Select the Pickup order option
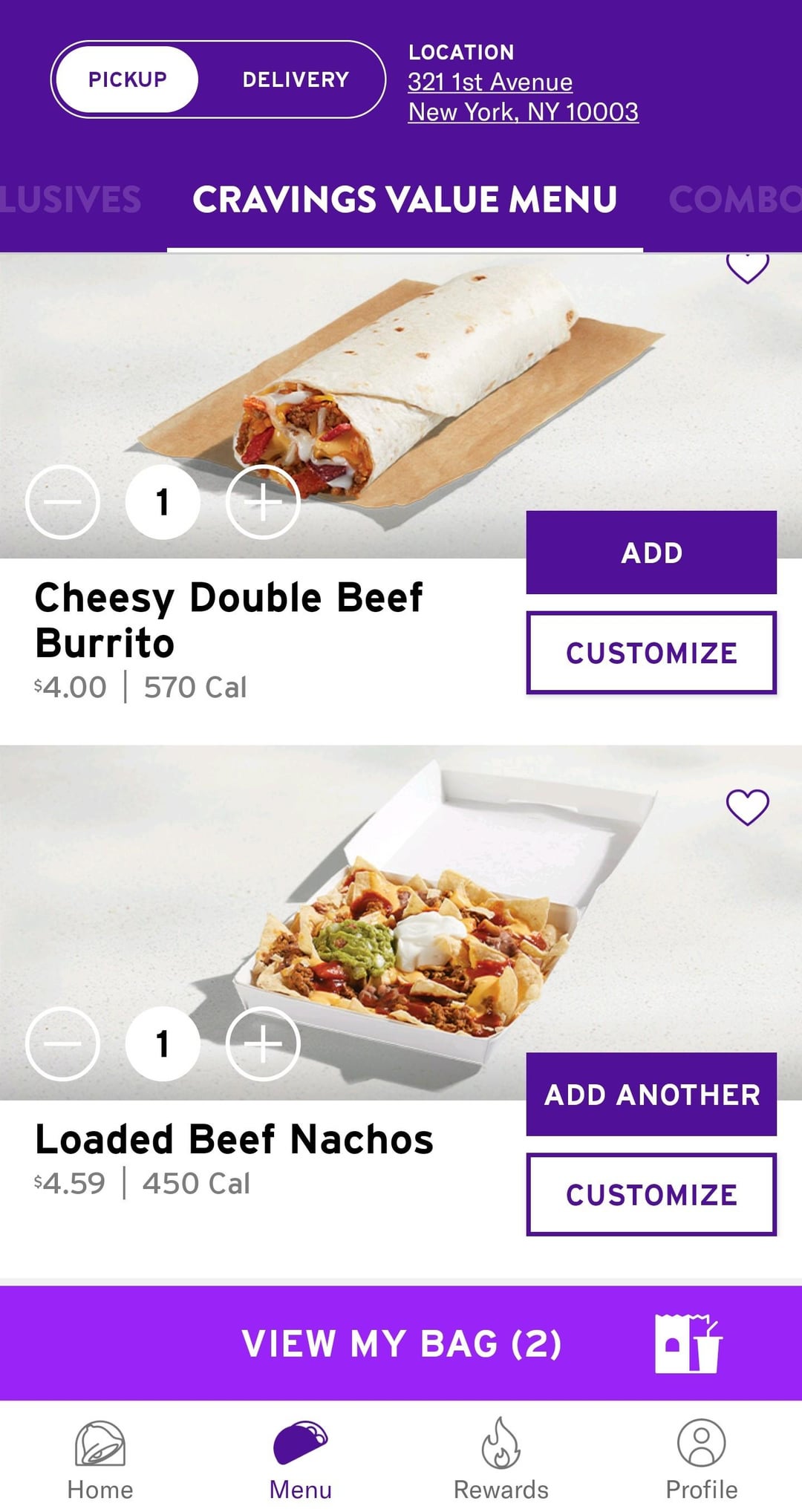The height and width of the screenshot is (1512, 802). point(127,79)
